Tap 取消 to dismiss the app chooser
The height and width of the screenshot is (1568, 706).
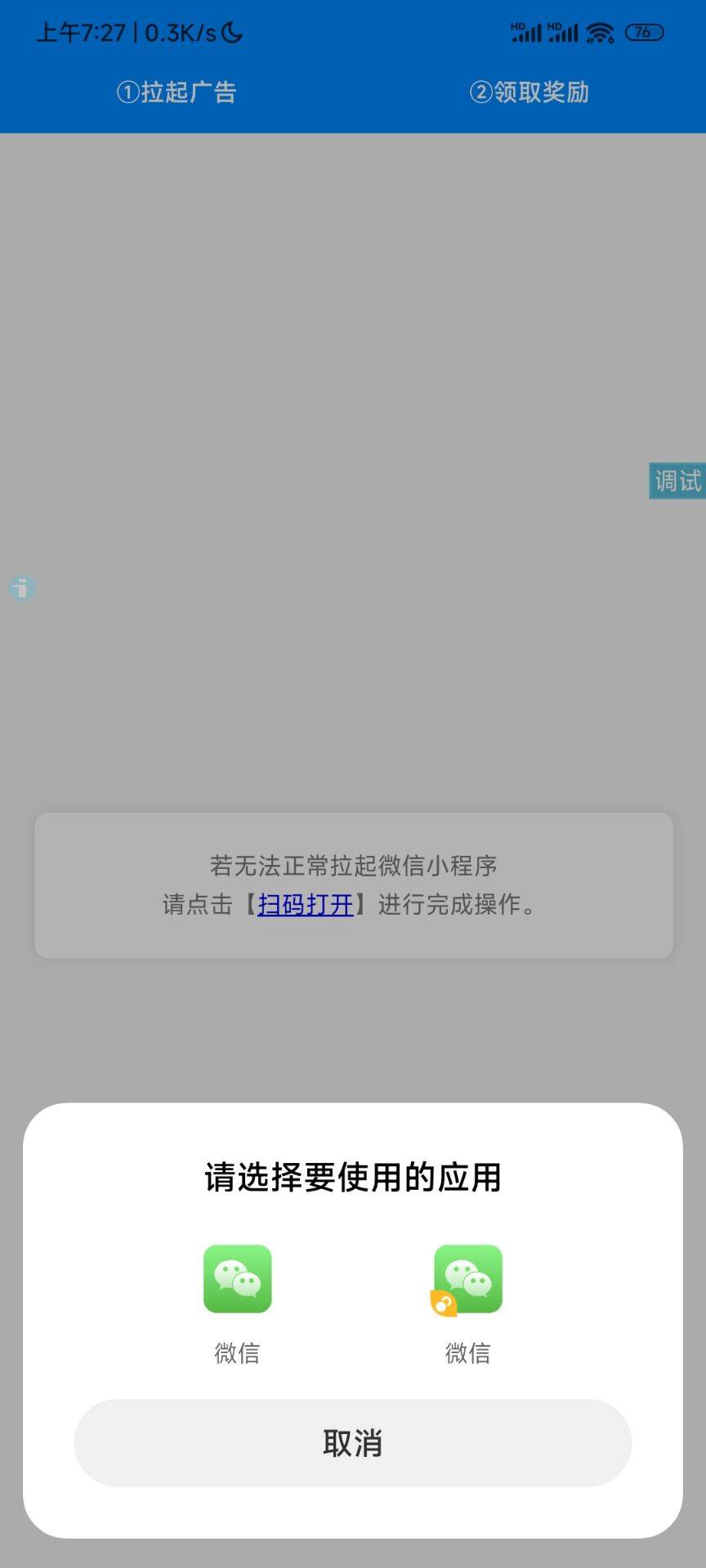353,1443
